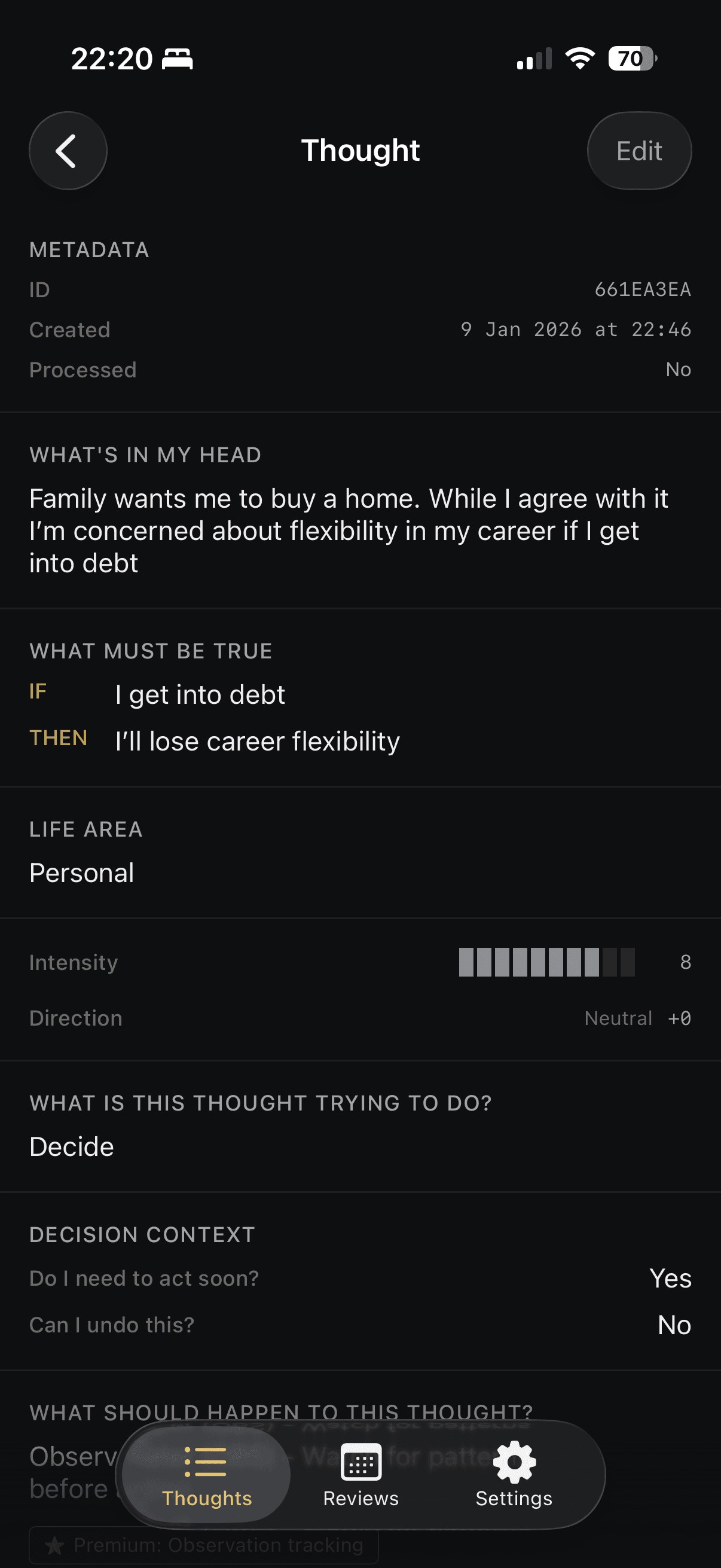Viewport: 721px width, 1568px height.
Task: Tap the Premium star icon
Action: click(x=55, y=1544)
